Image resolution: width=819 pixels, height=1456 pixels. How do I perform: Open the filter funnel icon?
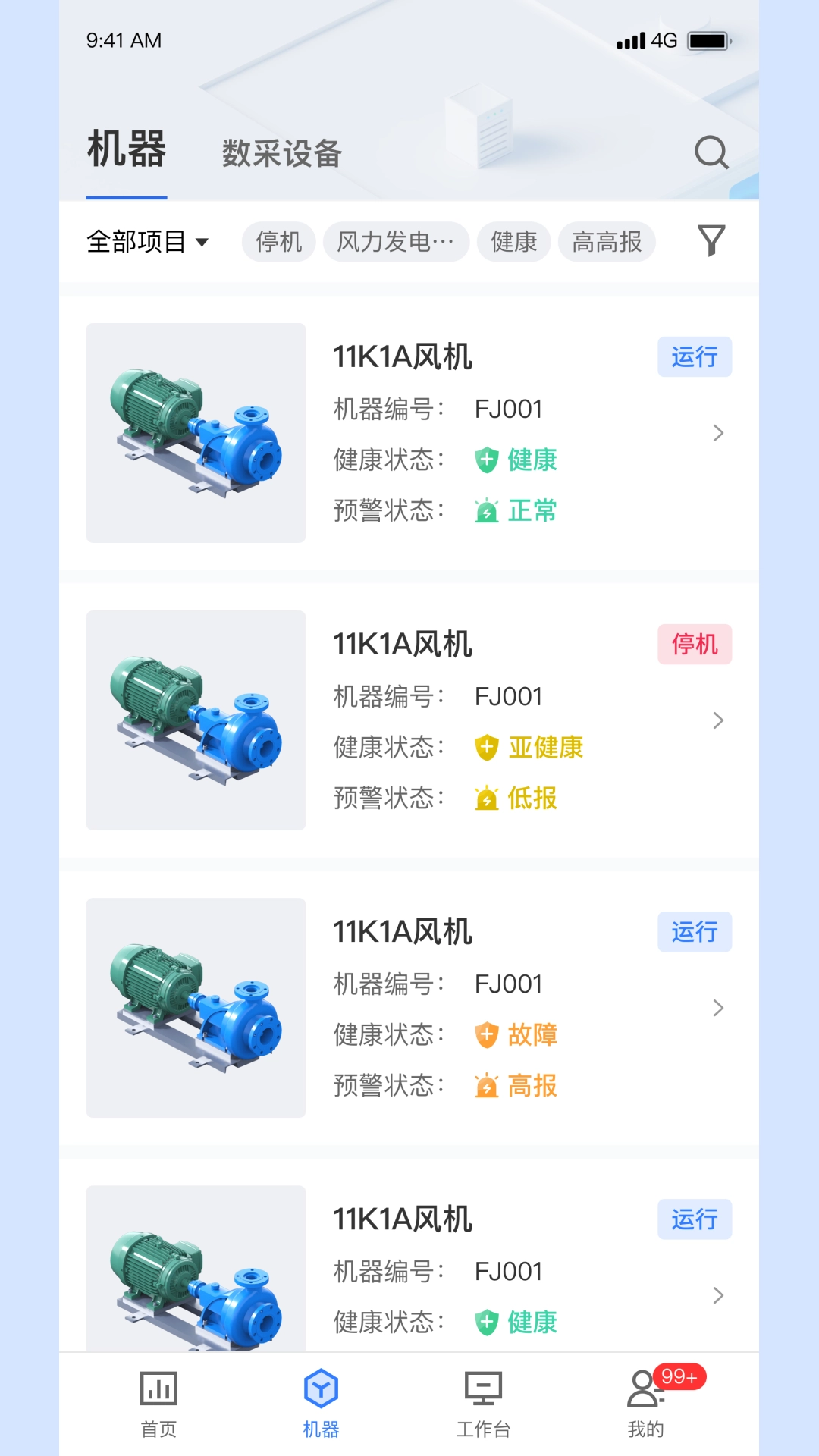point(711,240)
